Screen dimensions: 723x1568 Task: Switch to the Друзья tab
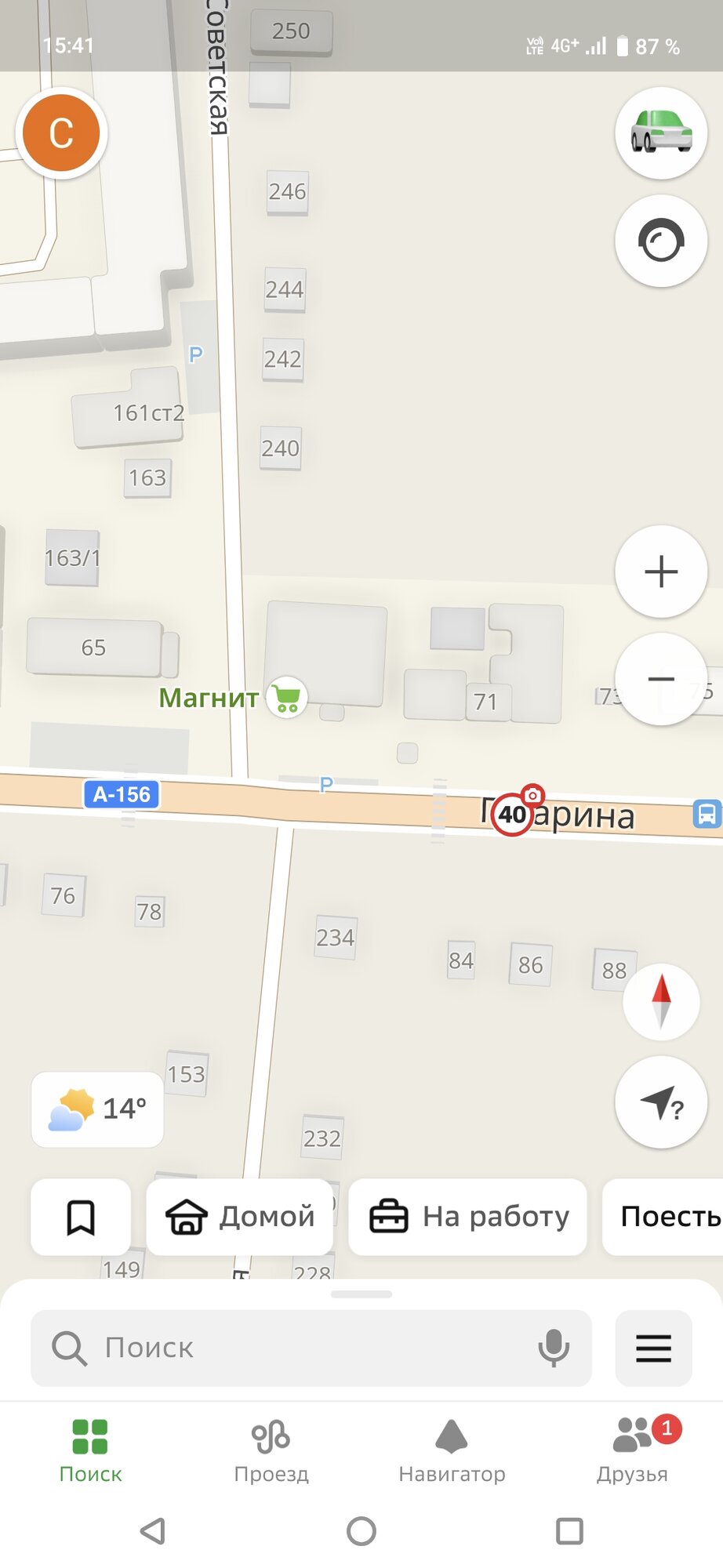click(633, 1451)
